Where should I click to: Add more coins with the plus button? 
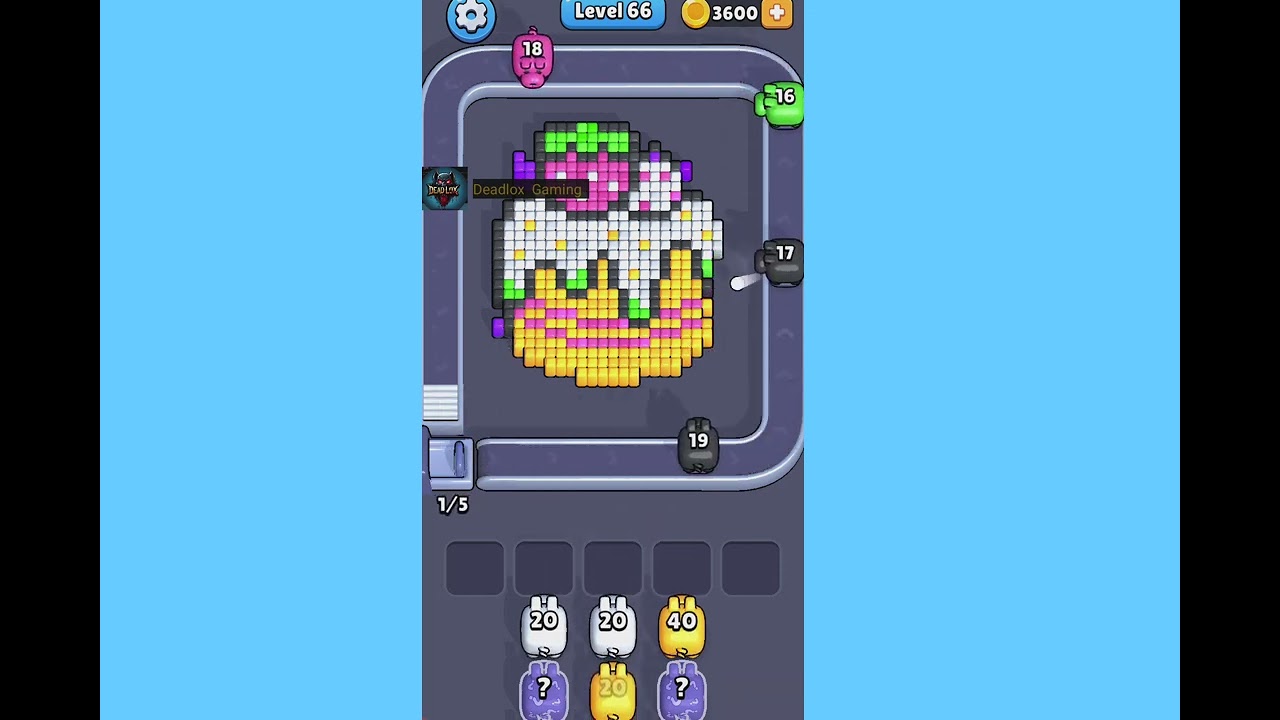coord(777,13)
